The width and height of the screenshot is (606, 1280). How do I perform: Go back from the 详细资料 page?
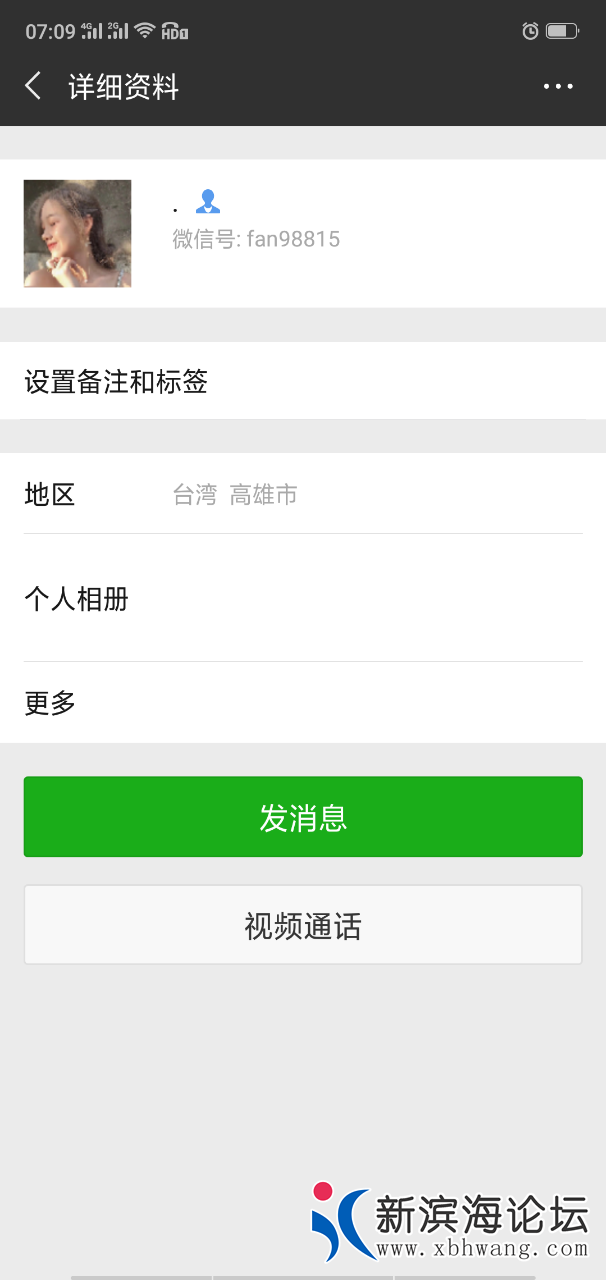[34, 87]
